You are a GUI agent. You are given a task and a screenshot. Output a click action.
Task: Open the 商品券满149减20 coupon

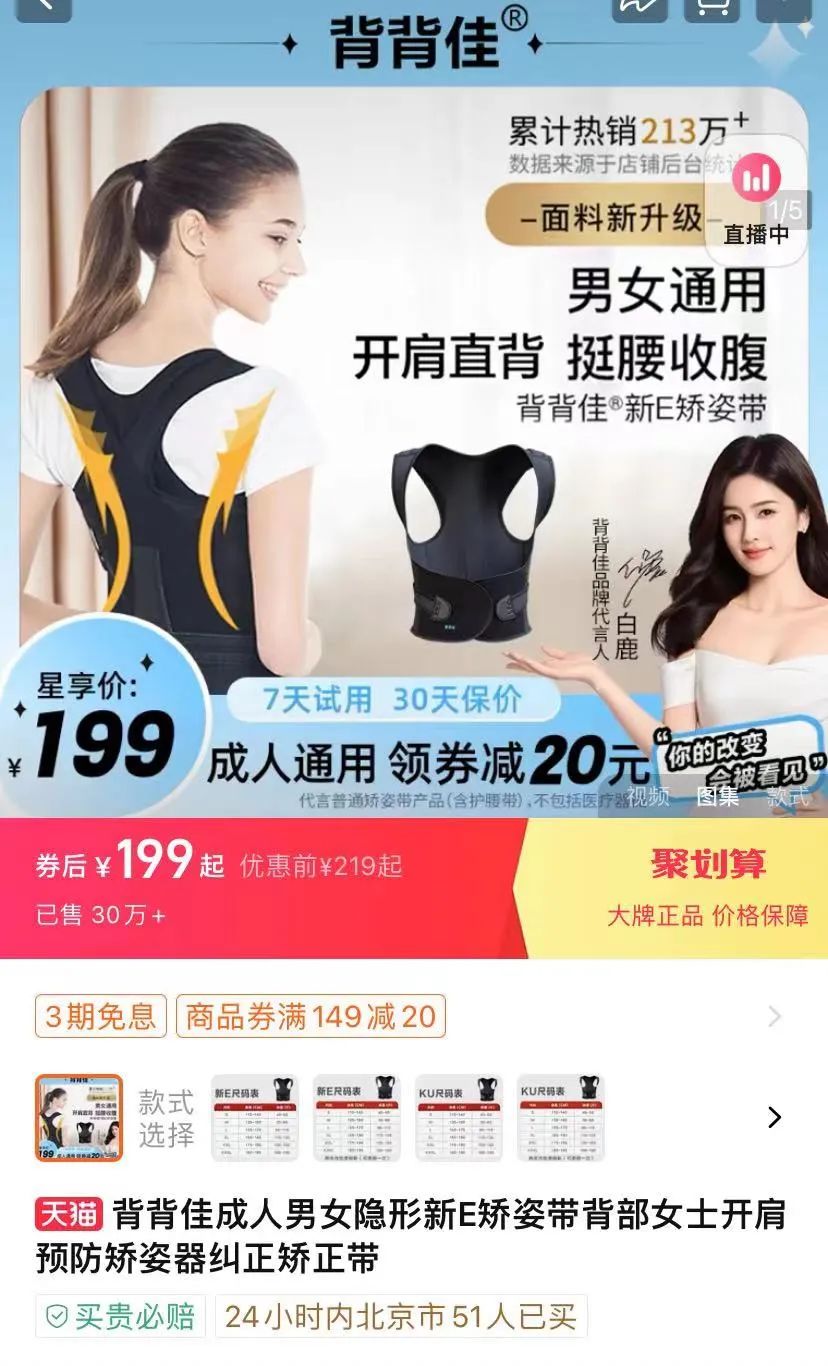tap(311, 1017)
